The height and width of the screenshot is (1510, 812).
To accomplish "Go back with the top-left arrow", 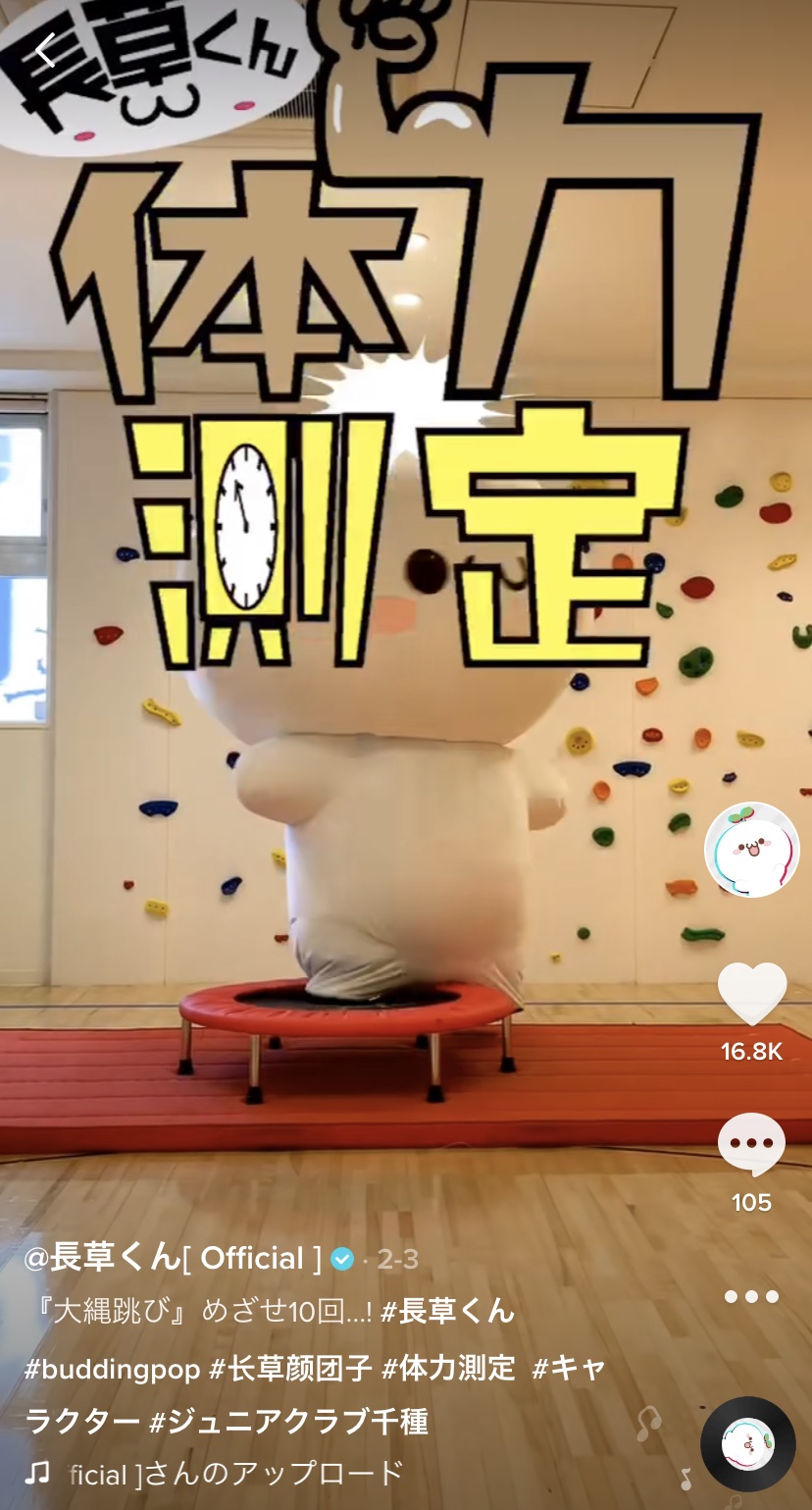I will pos(46,52).
